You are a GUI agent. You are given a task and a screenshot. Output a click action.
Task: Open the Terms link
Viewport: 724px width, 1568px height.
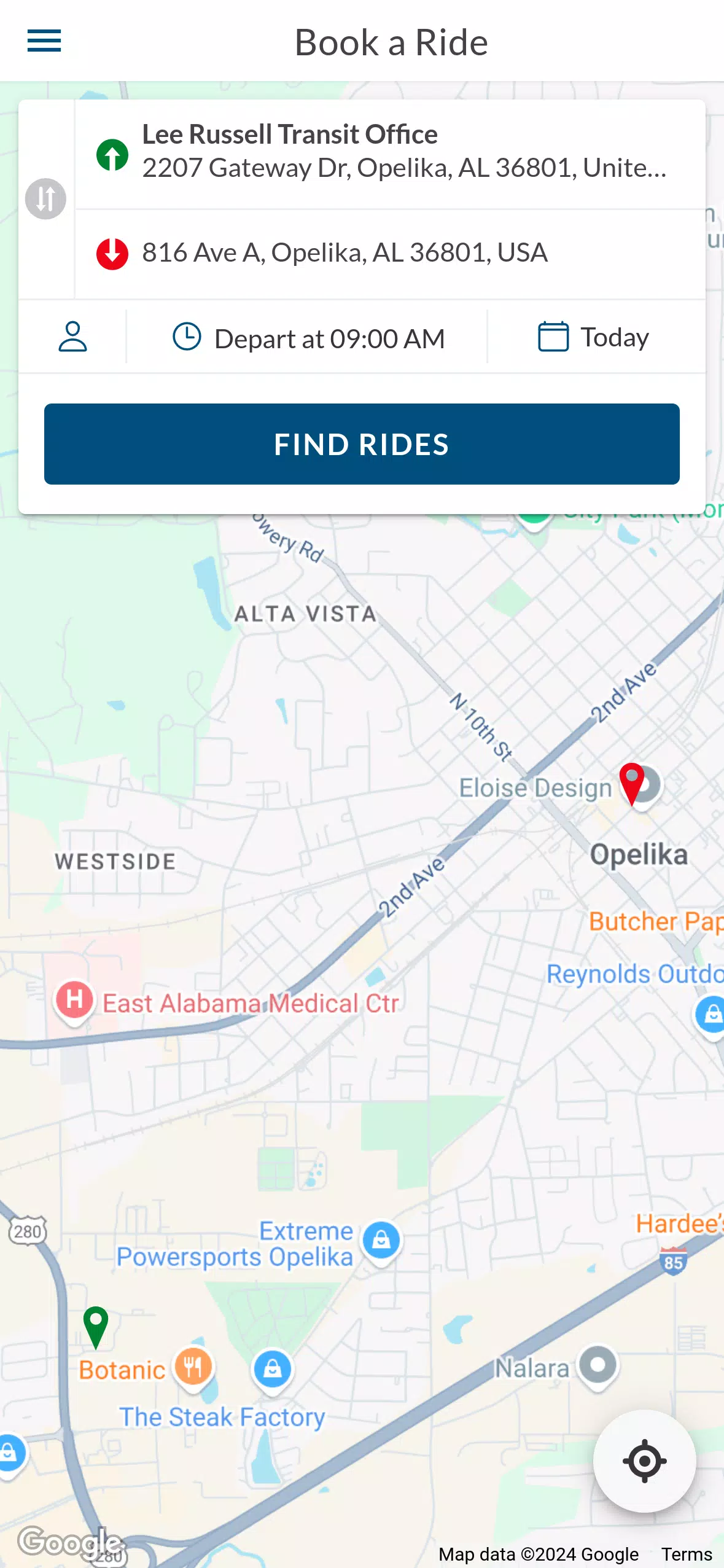tap(687, 1553)
